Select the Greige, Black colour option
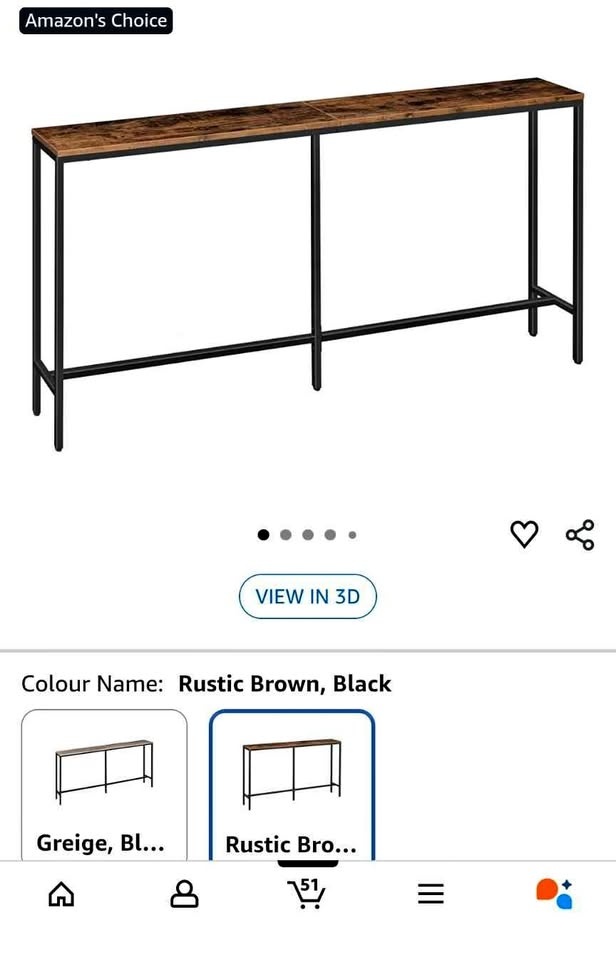616x960 pixels. 104,785
